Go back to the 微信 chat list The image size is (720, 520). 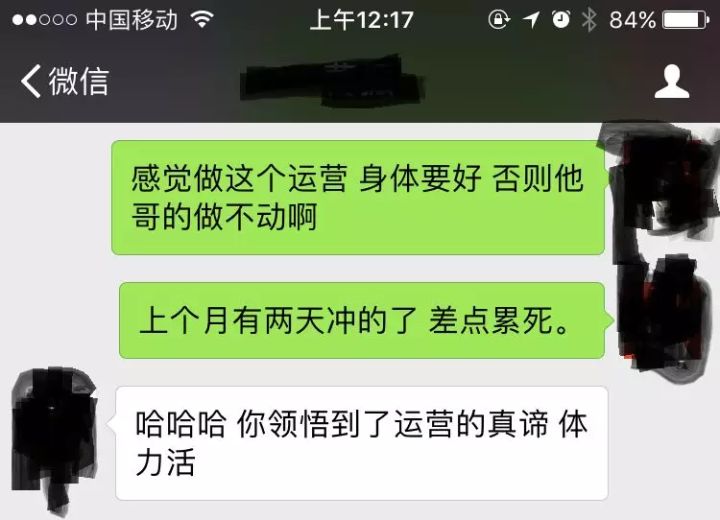(x=64, y=81)
